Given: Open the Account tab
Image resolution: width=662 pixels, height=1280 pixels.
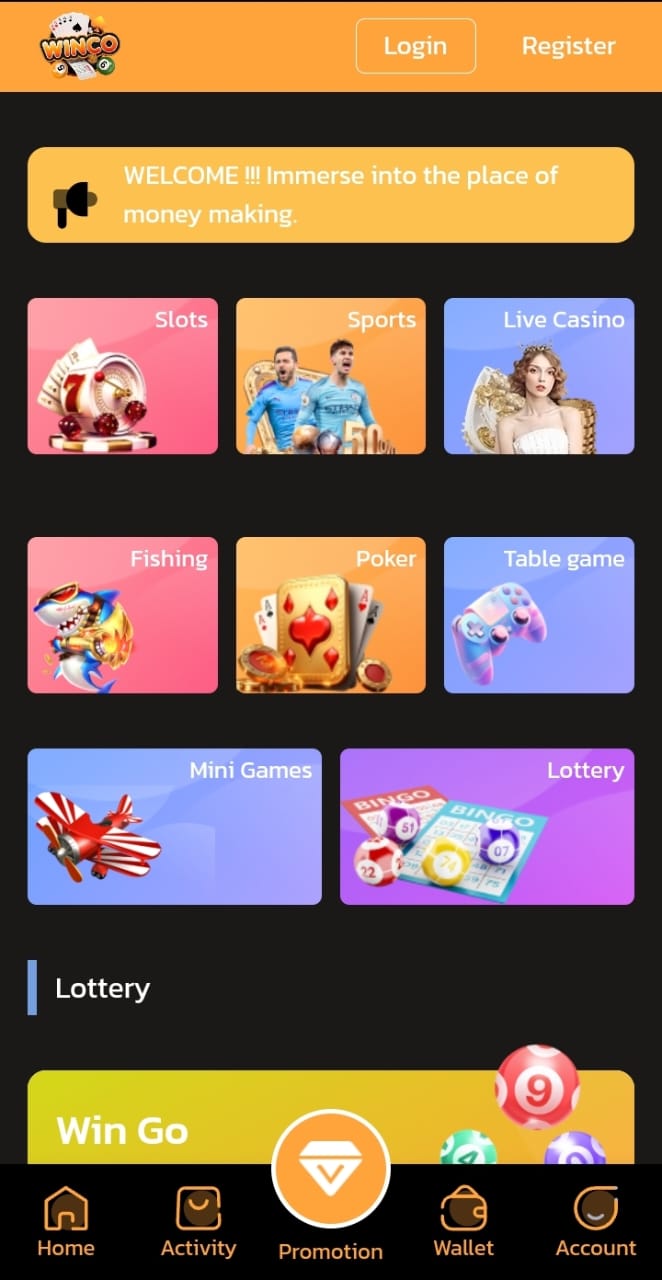Looking at the screenshot, I should click(596, 1222).
